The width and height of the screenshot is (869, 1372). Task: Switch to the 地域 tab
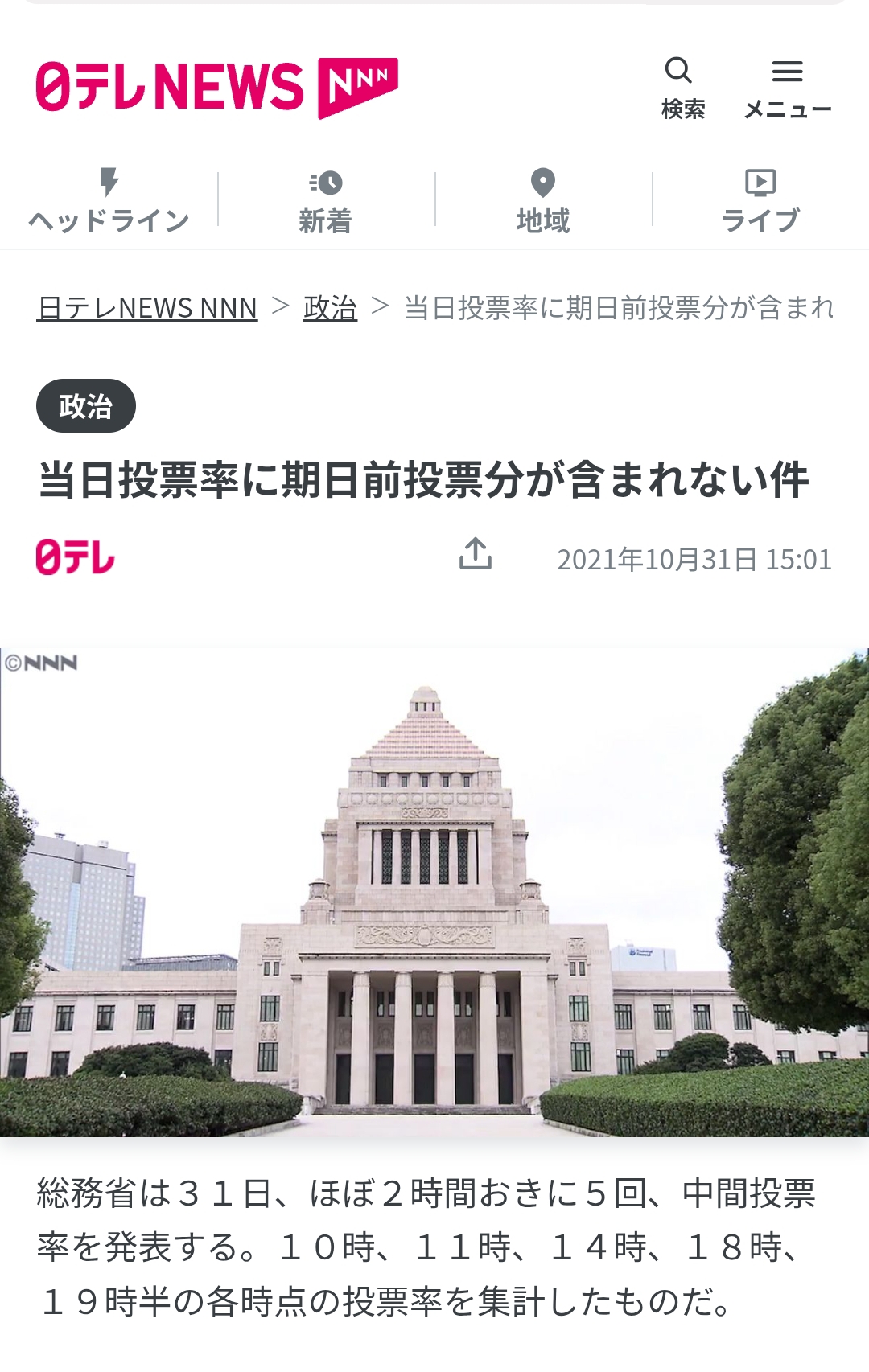[543, 200]
